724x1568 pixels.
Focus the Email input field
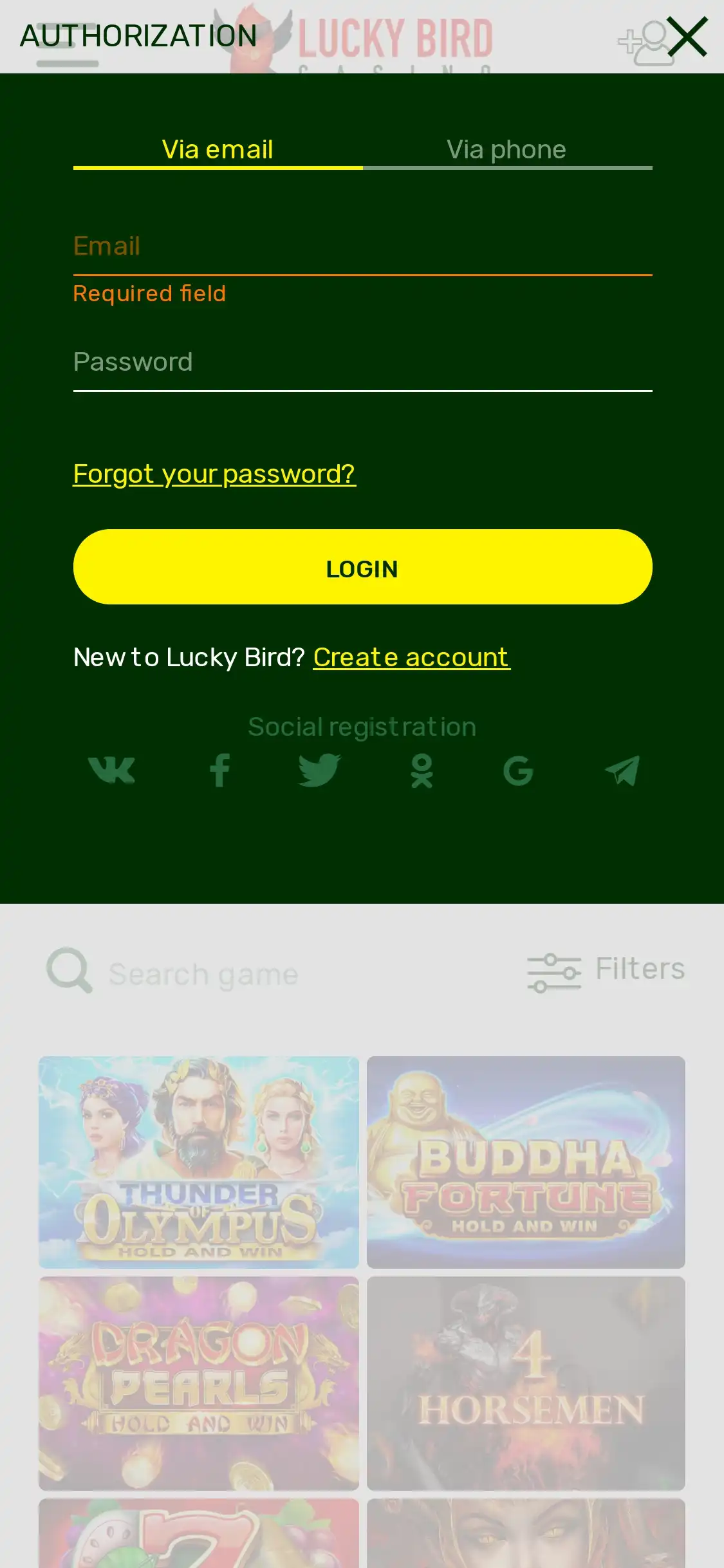click(362, 247)
